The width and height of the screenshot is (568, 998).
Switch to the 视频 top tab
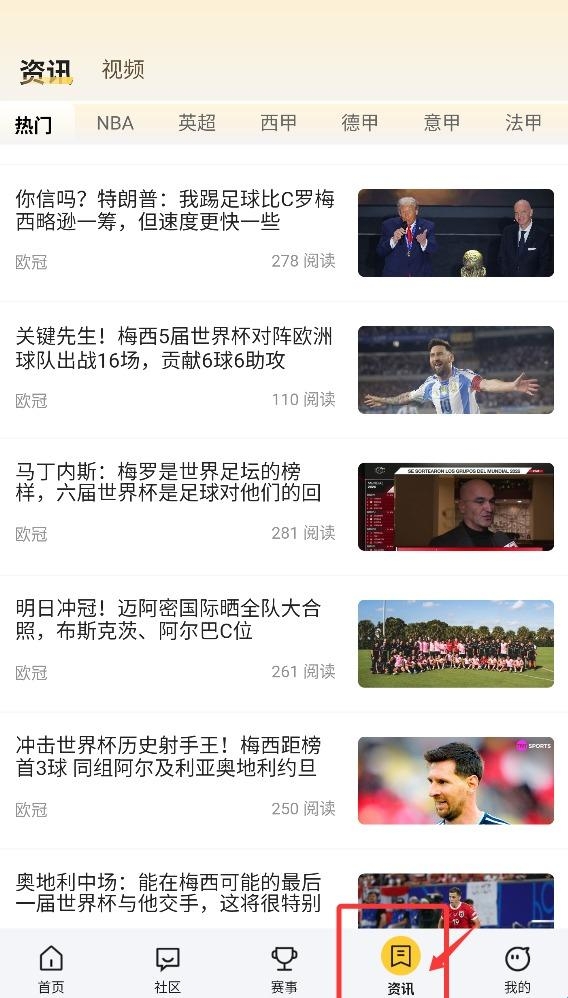pos(123,69)
